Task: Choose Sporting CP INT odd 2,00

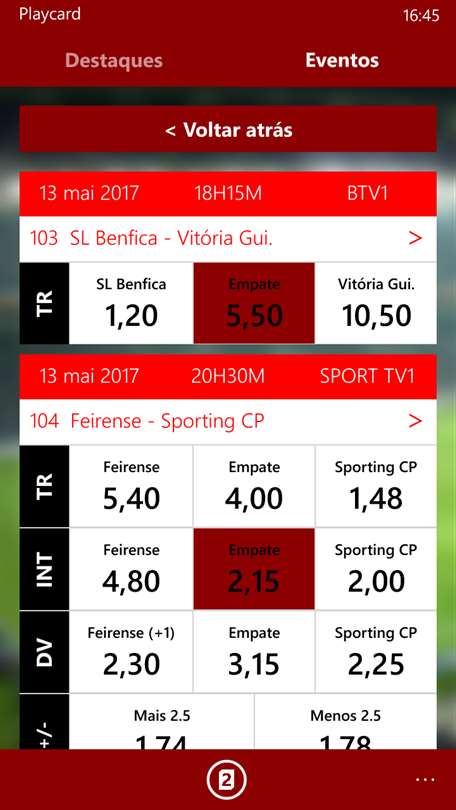Action: tap(376, 569)
